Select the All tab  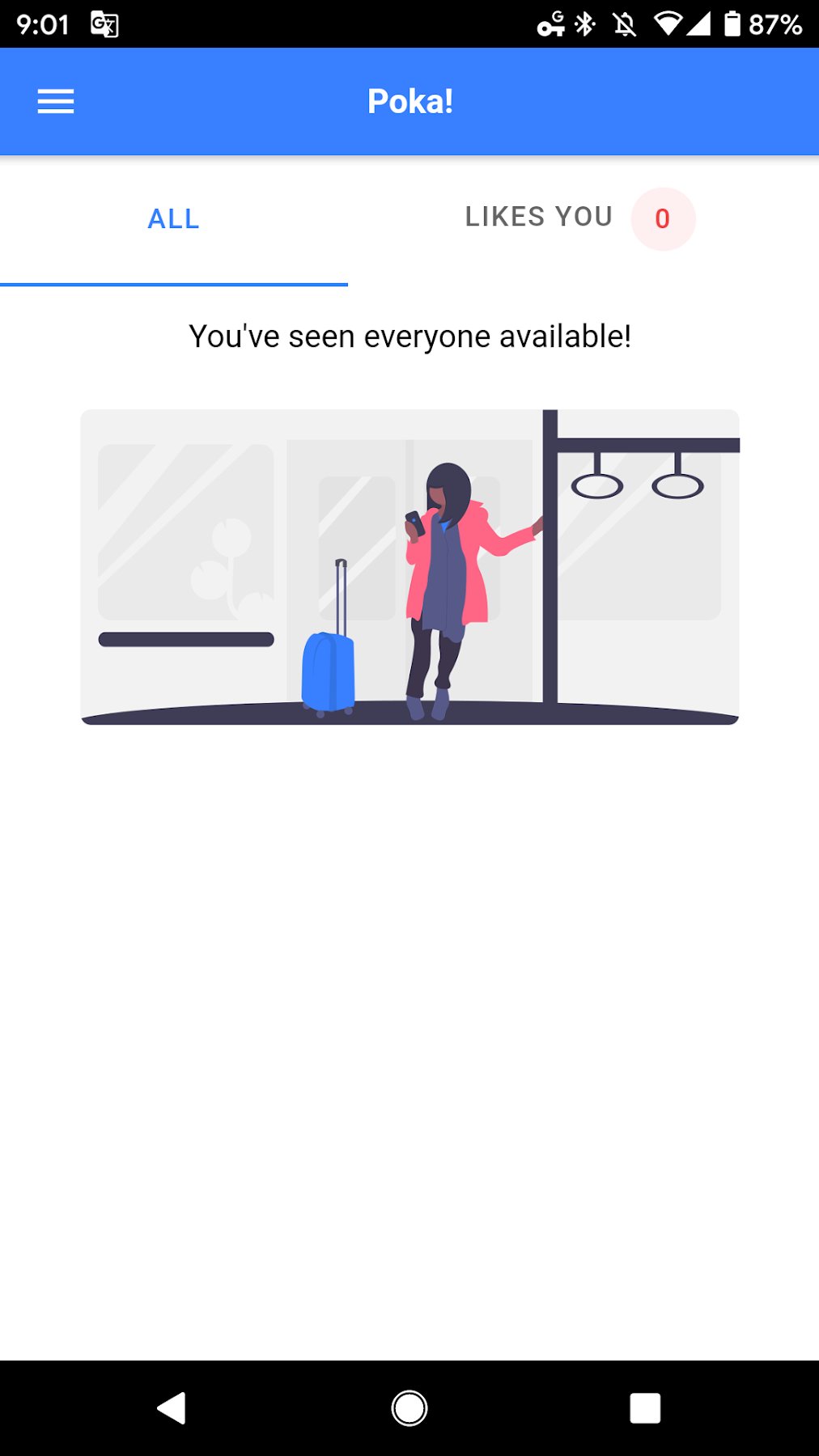(173, 218)
